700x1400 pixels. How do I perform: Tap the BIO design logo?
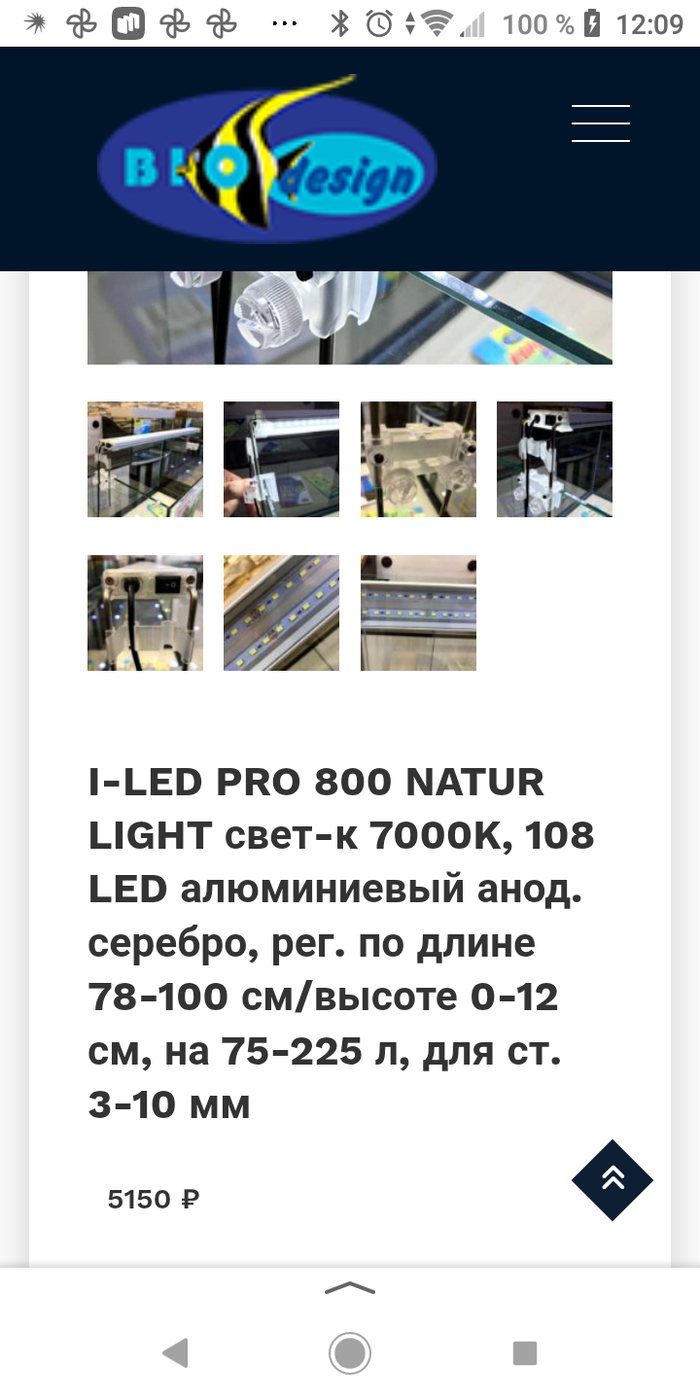pyautogui.click(x=267, y=158)
